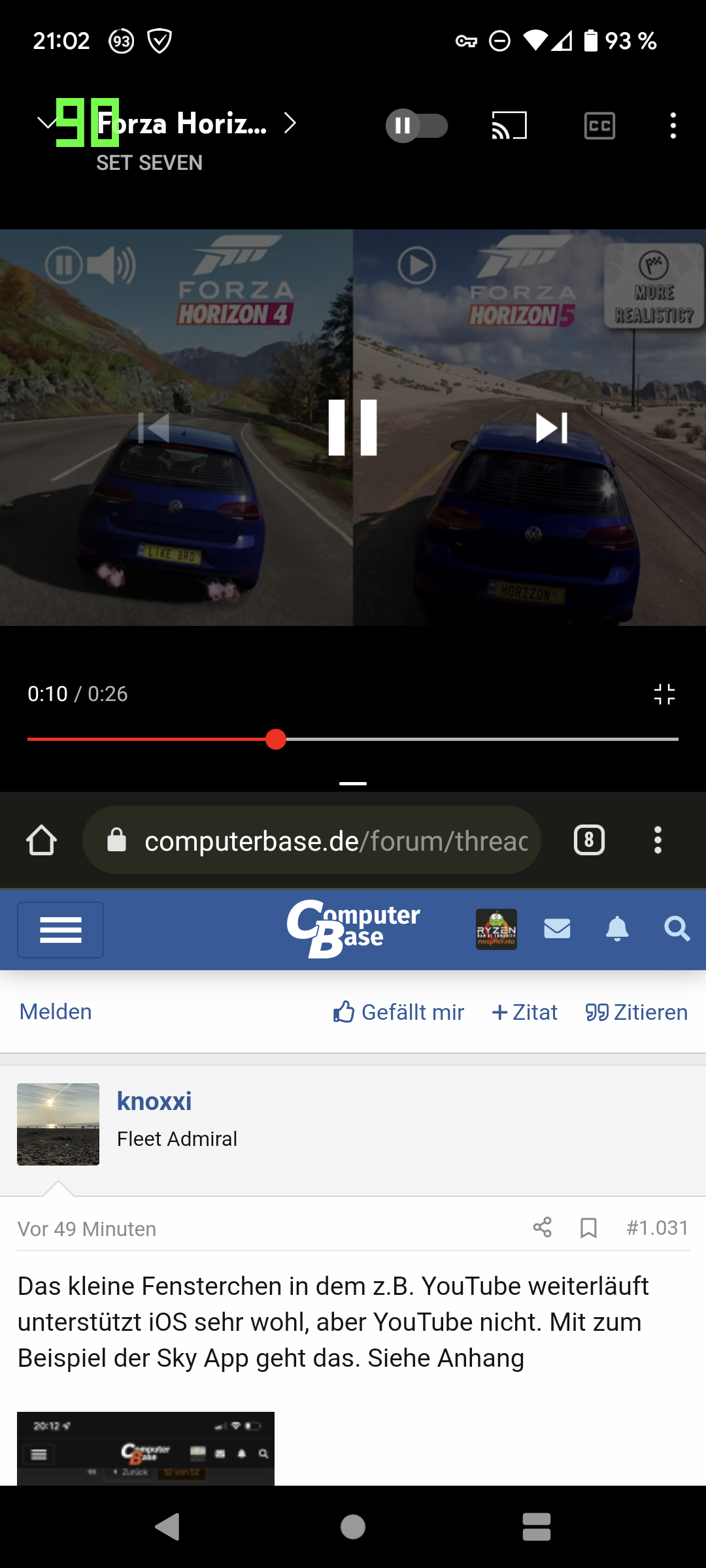Like the post with Gefällt mir
Viewport: 706px width, 1568px height.
pos(399,1012)
